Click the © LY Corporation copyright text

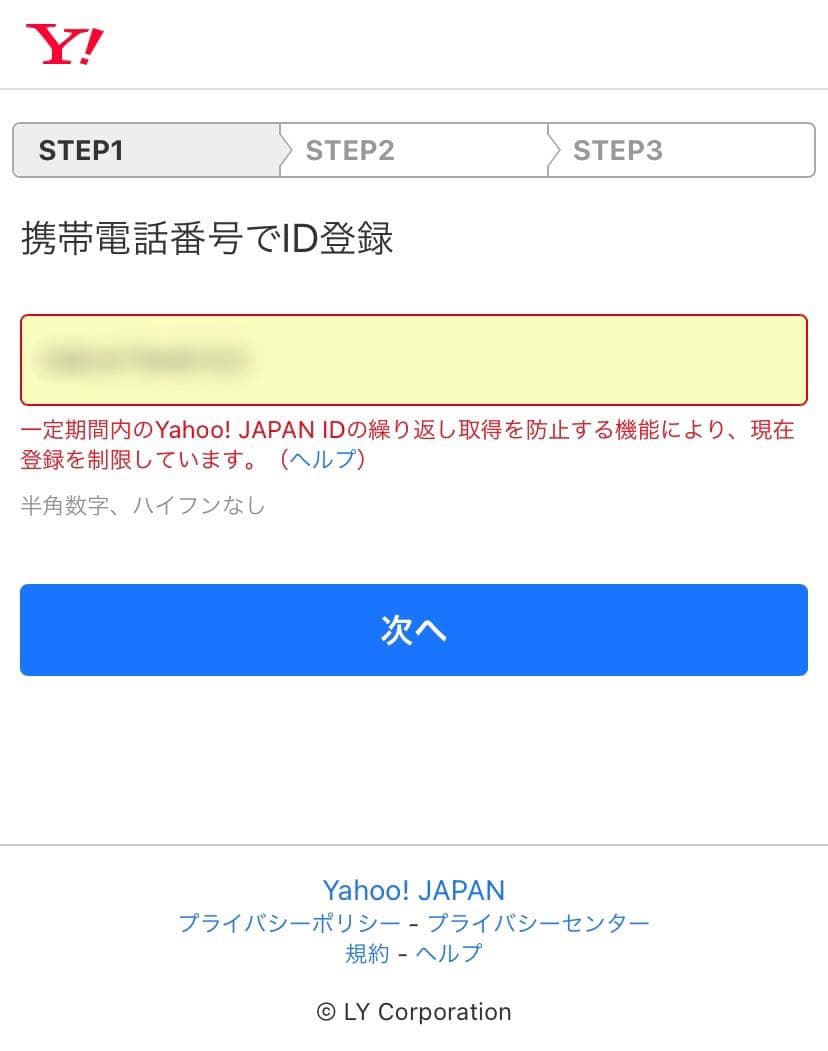click(413, 1012)
